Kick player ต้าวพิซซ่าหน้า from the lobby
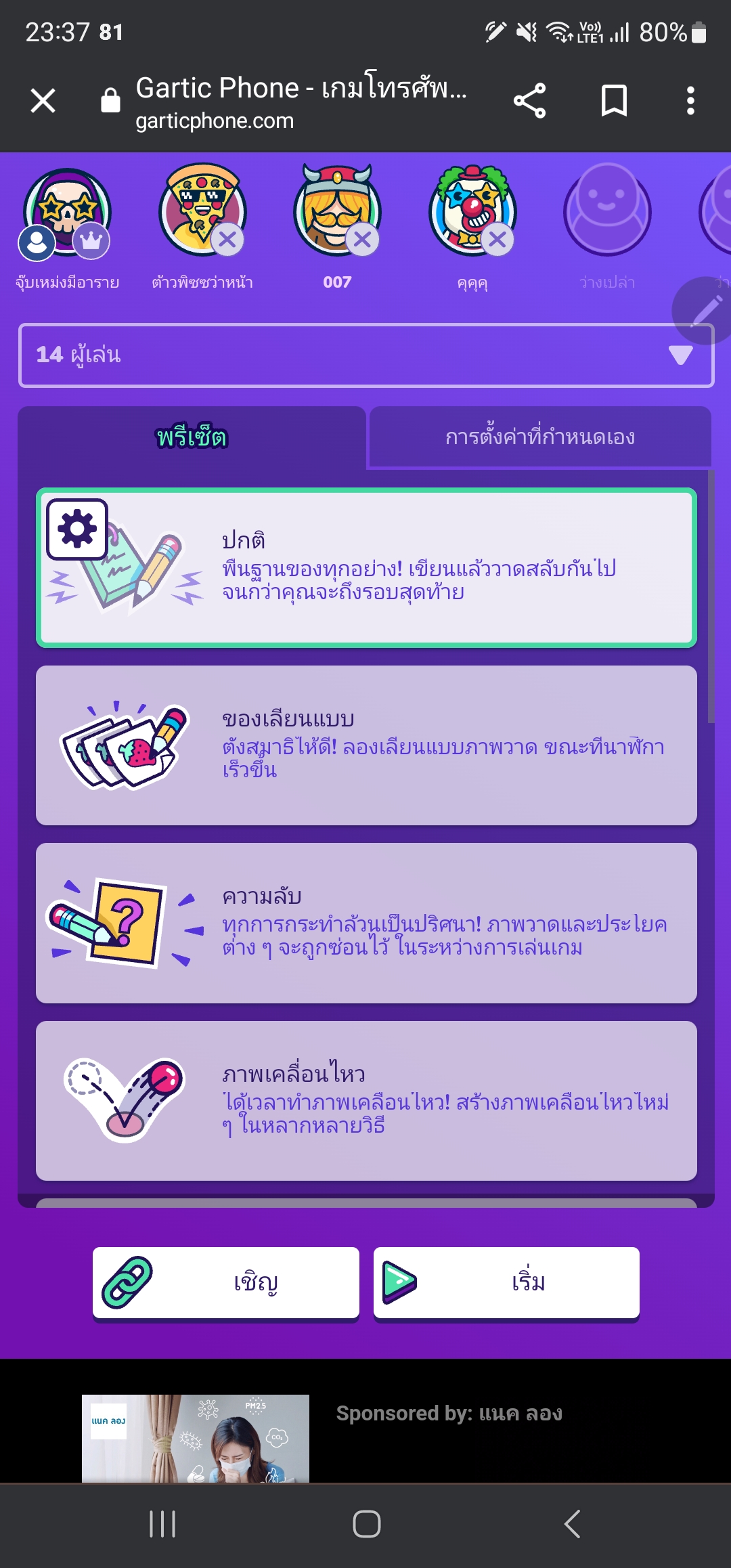Screen dimensions: 731x1568 click(227, 239)
